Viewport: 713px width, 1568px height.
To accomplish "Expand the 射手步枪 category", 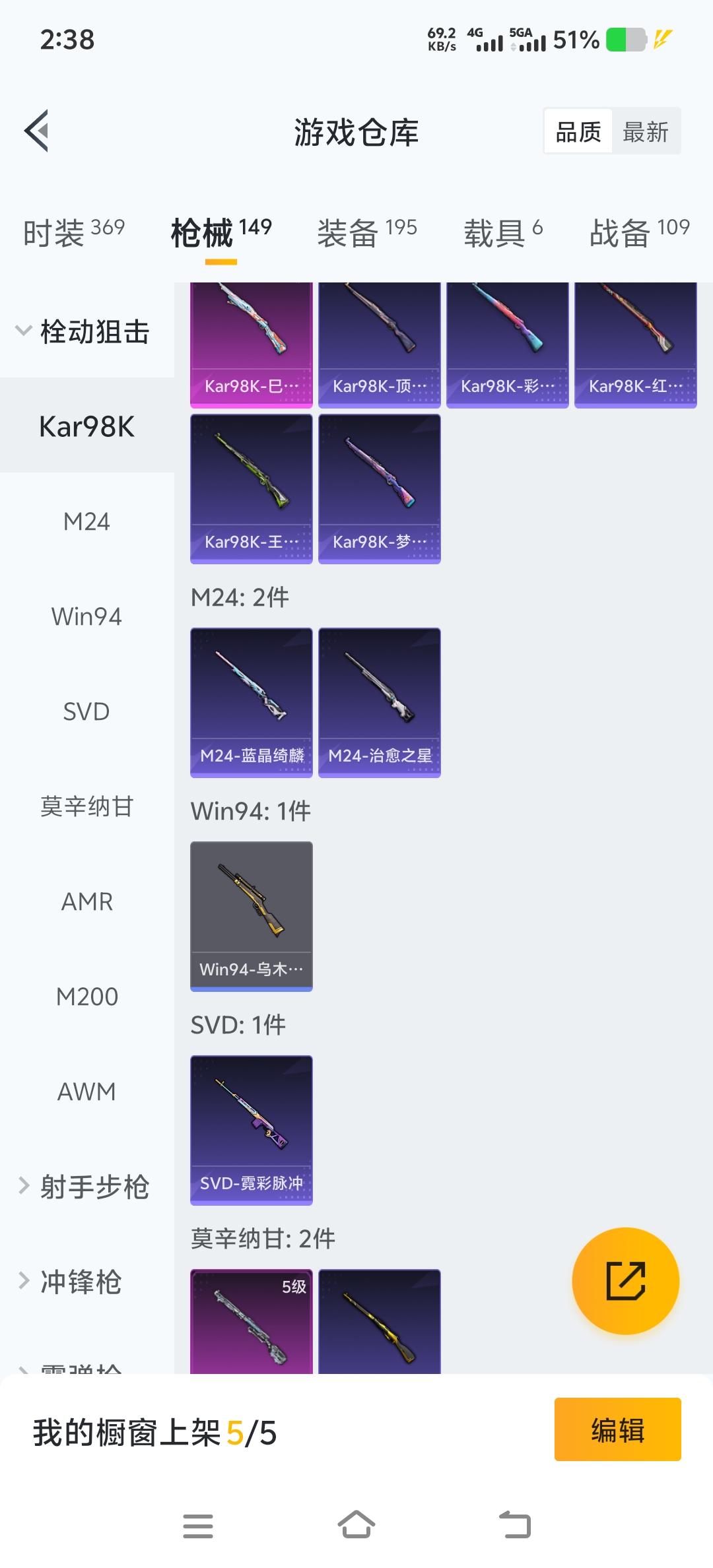I will pos(86,1187).
